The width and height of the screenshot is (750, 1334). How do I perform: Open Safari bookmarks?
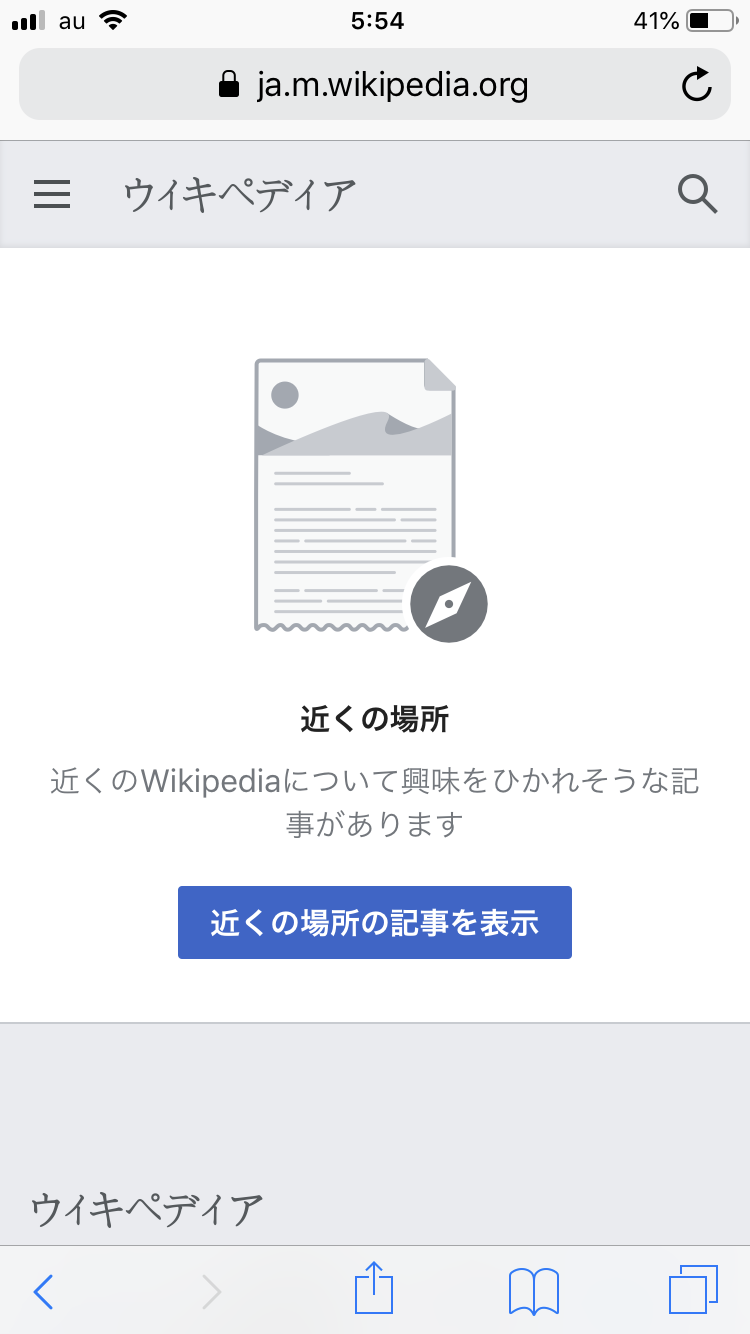[x=534, y=1291]
